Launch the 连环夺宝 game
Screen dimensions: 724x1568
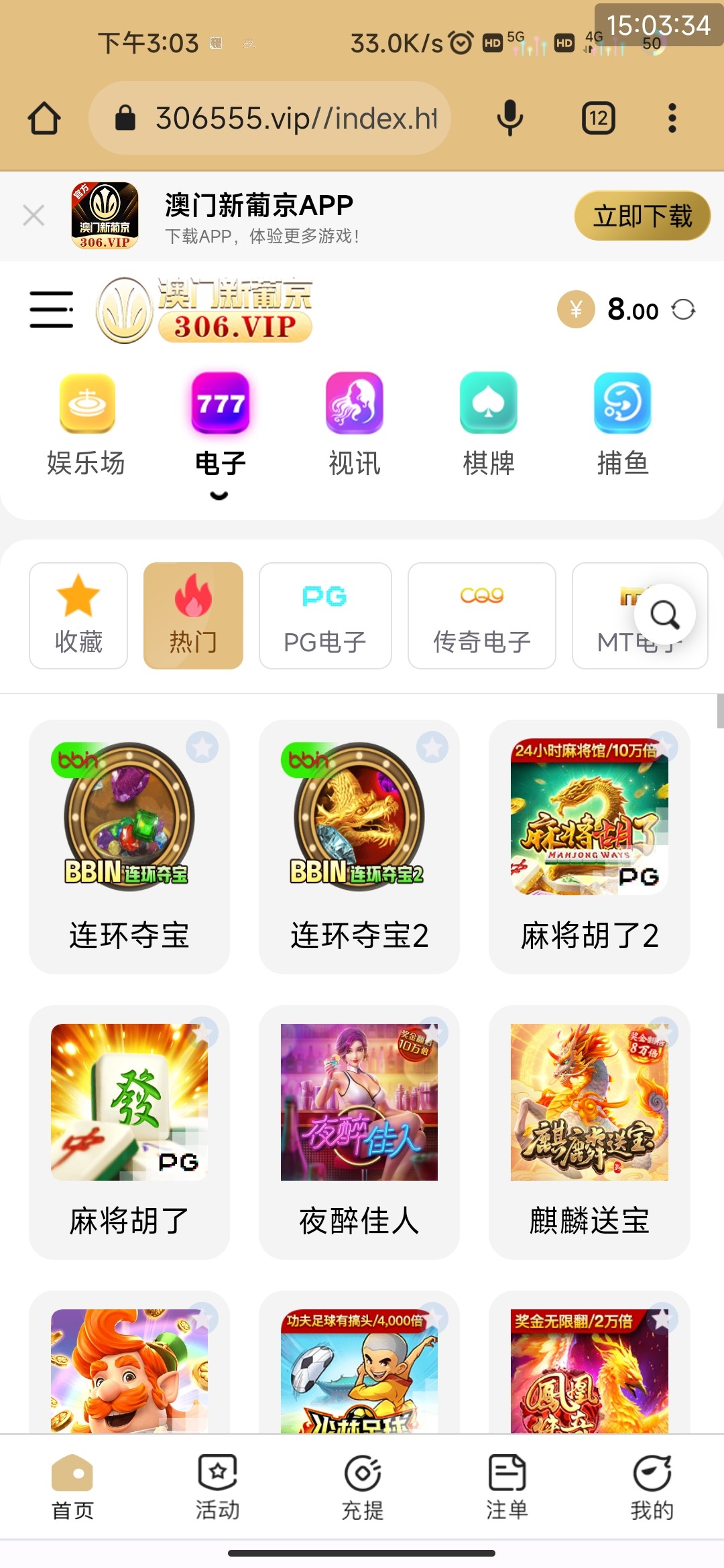point(129,846)
